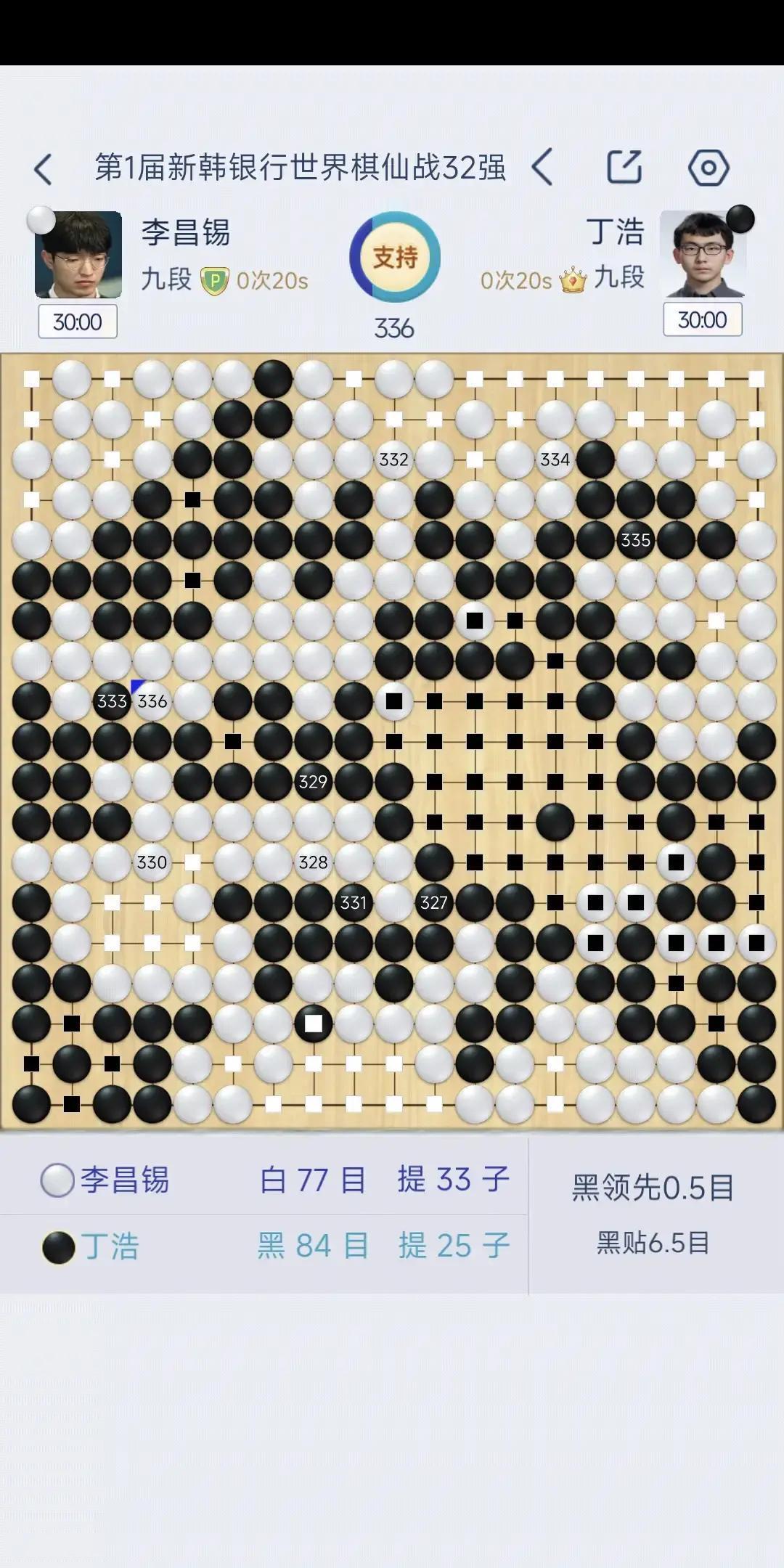Click the move counter 336 below the support button

pyautogui.click(x=394, y=327)
